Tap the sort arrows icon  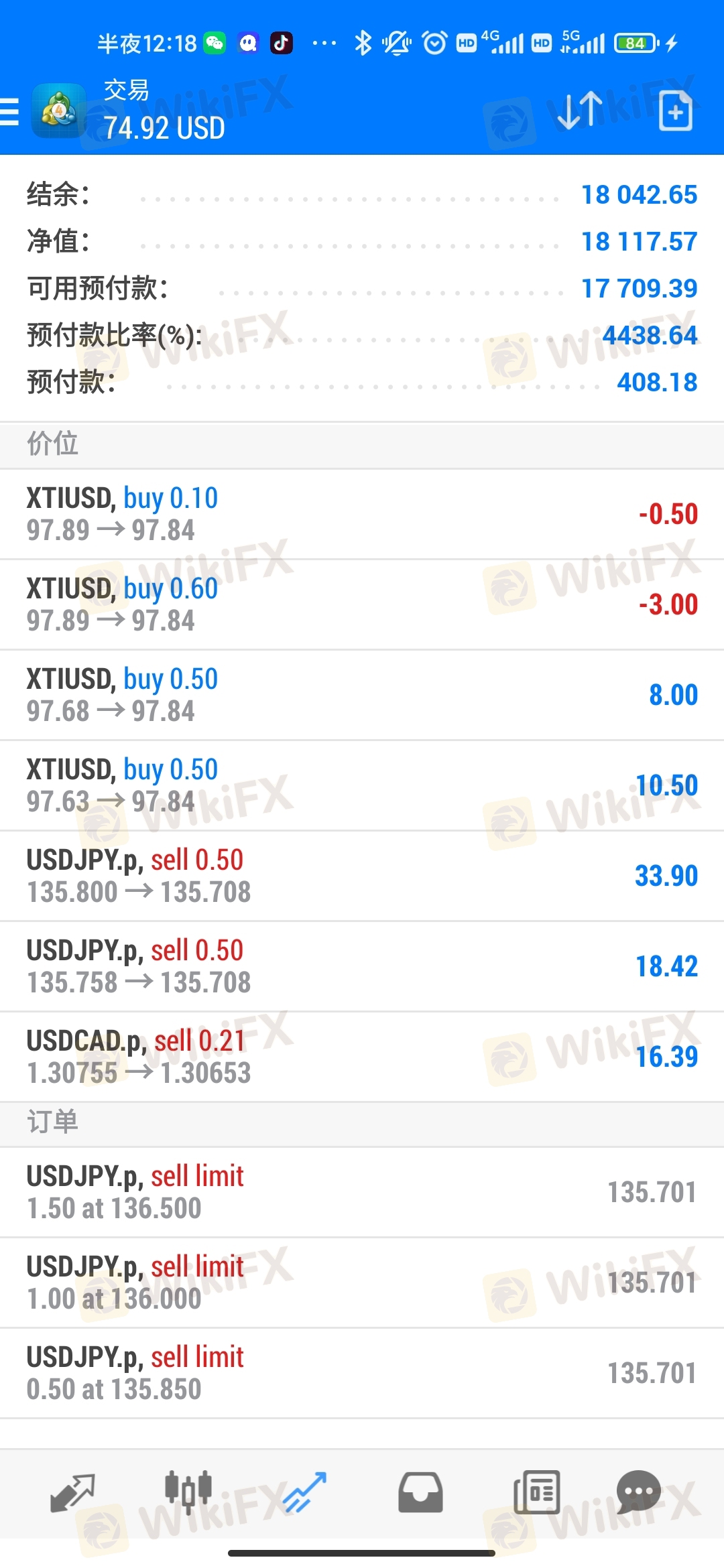[x=580, y=111]
